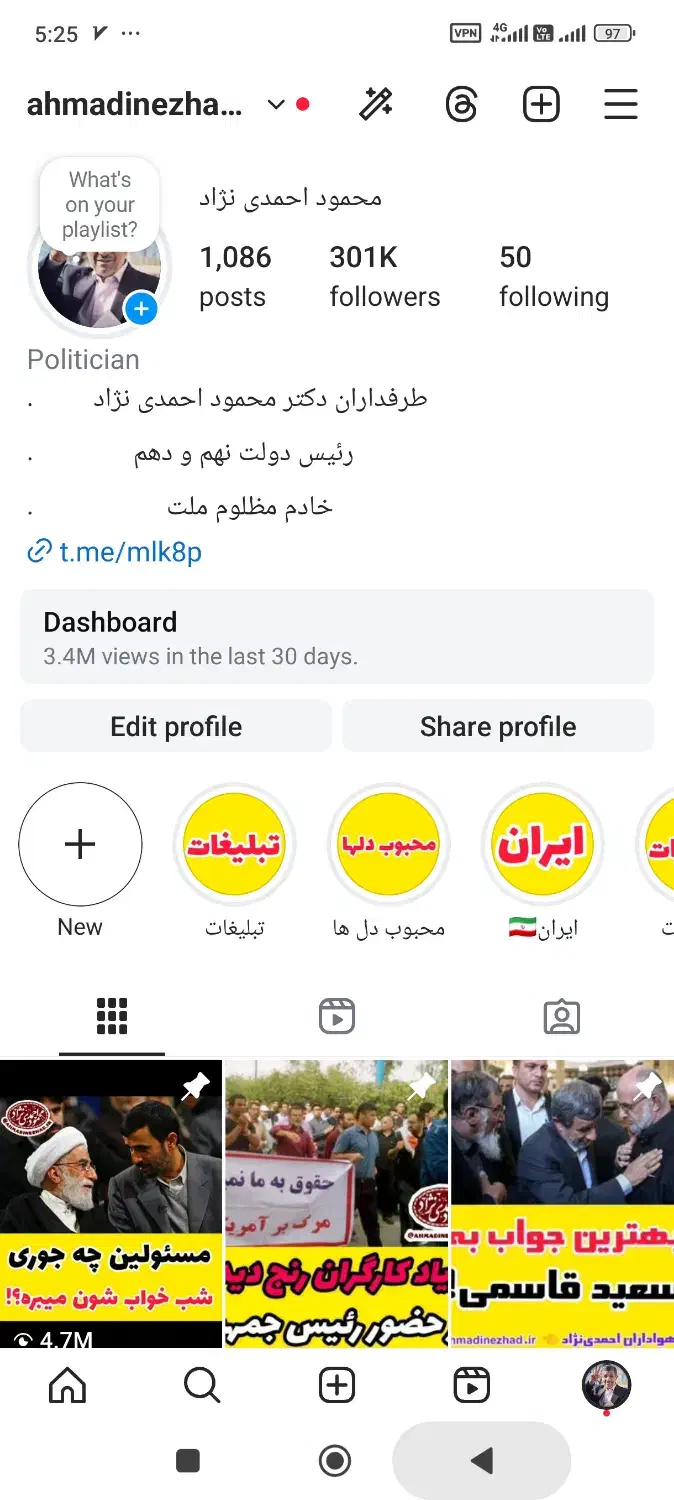
Task: View the 50 following list
Action: [x=553, y=276]
